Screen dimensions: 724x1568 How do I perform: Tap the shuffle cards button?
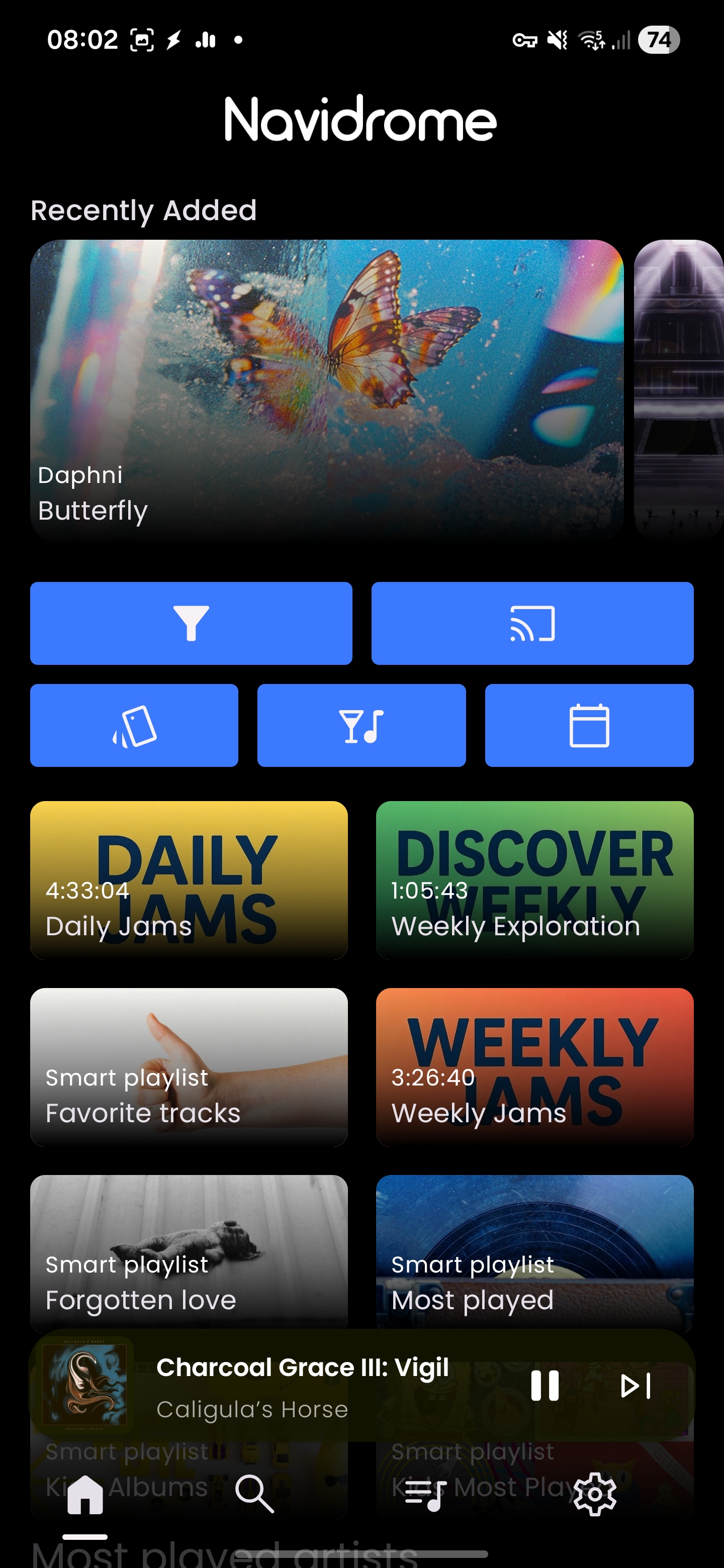tap(134, 725)
